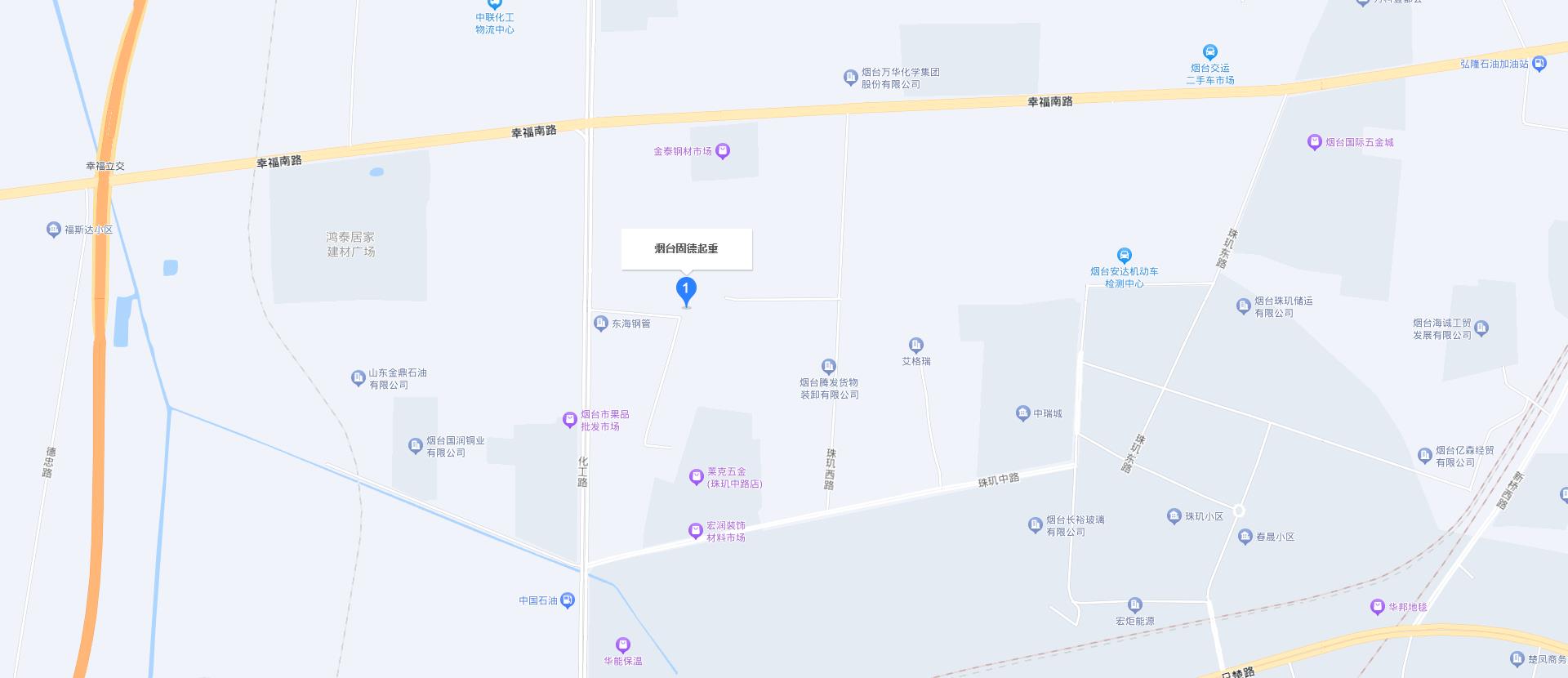Open the 宏润装饰材料市场 marker
The width and height of the screenshot is (1568, 678).
pos(695,531)
